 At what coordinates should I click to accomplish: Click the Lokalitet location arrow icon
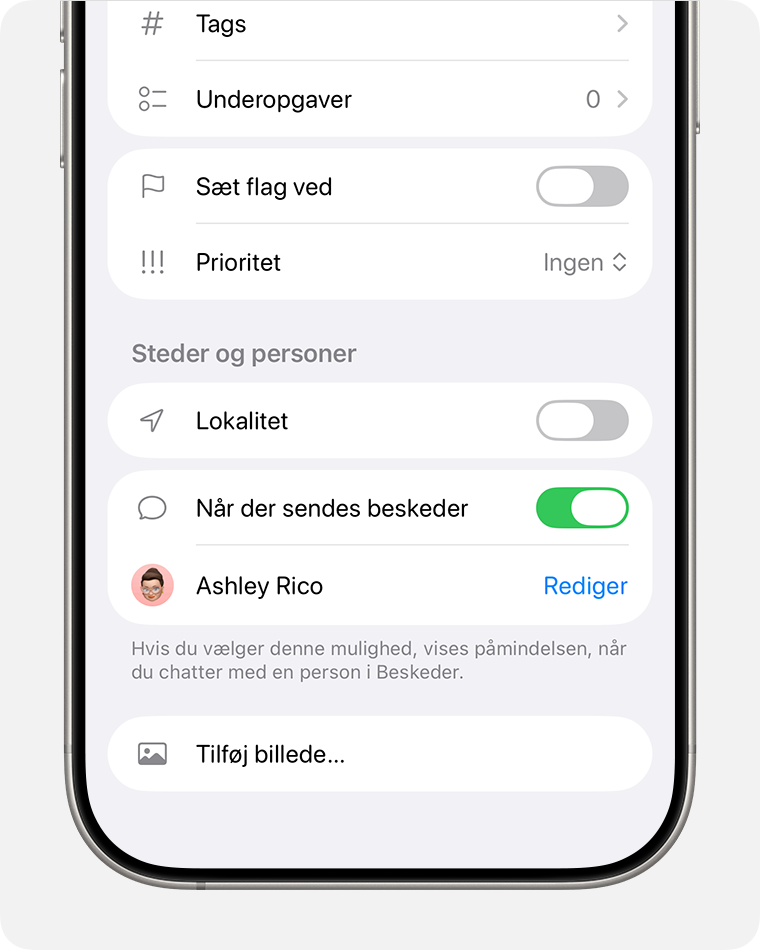coord(151,421)
